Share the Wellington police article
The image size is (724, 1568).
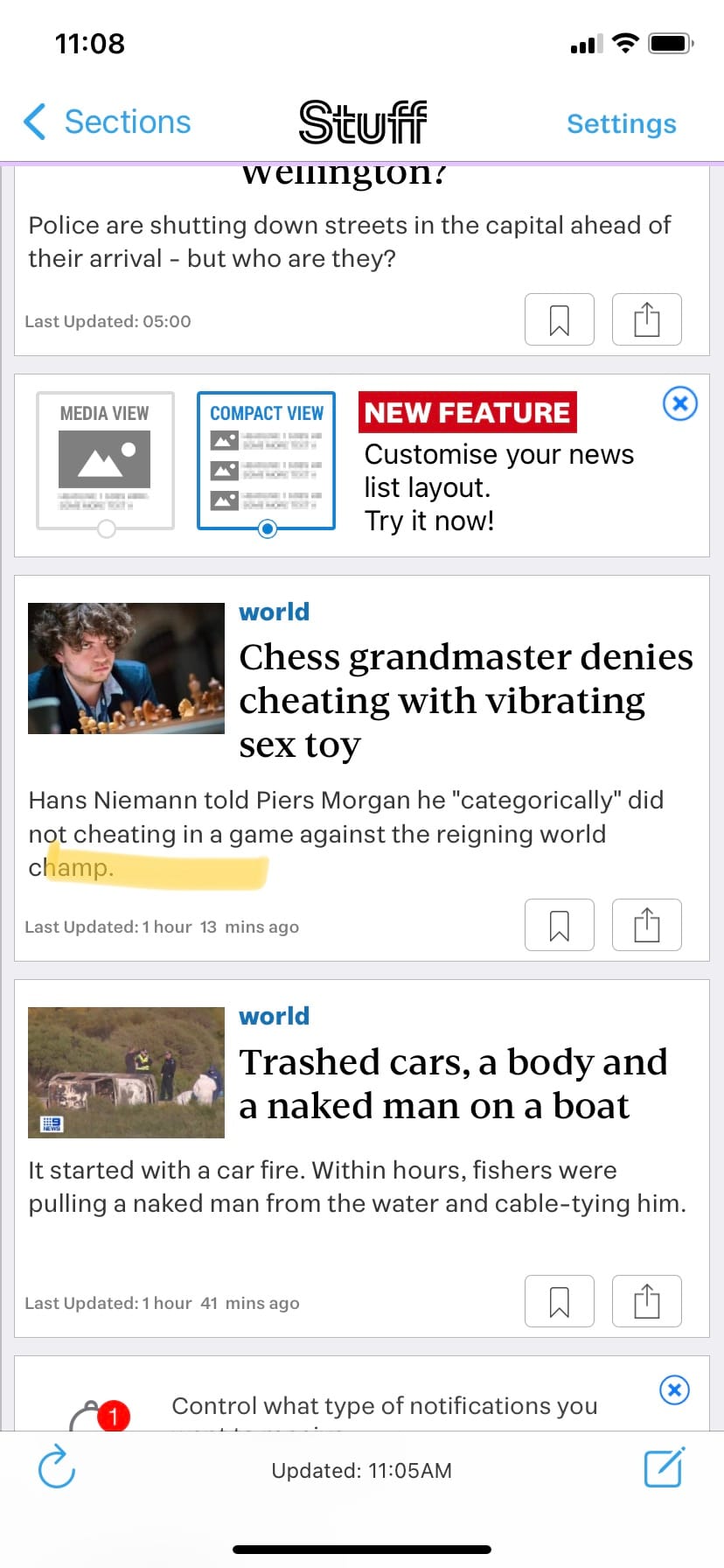click(x=647, y=320)
